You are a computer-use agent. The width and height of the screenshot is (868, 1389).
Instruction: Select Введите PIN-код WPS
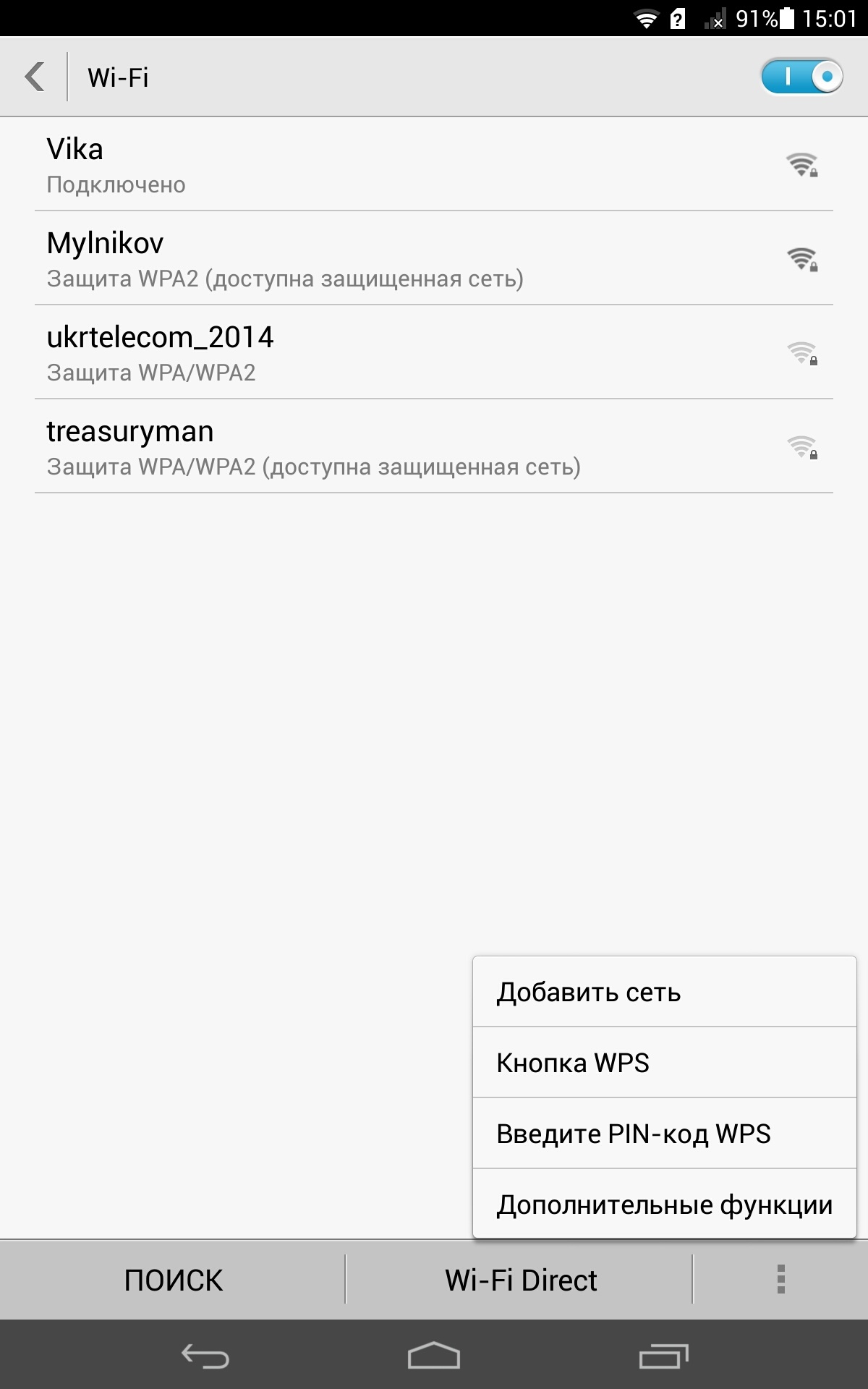click(664, 1134)
